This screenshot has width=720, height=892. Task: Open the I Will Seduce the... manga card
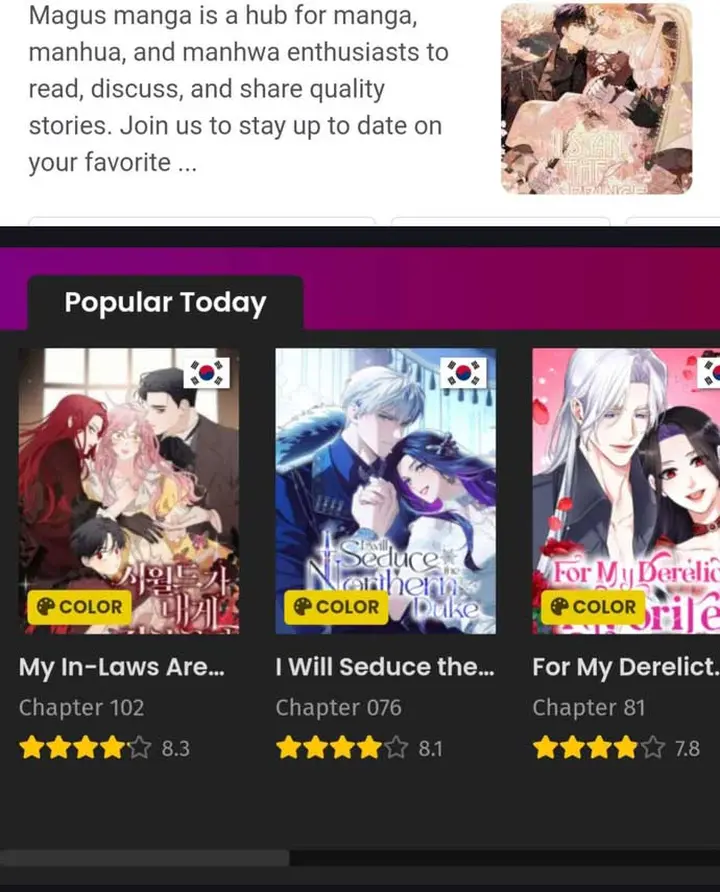click(x=385, y=490)
